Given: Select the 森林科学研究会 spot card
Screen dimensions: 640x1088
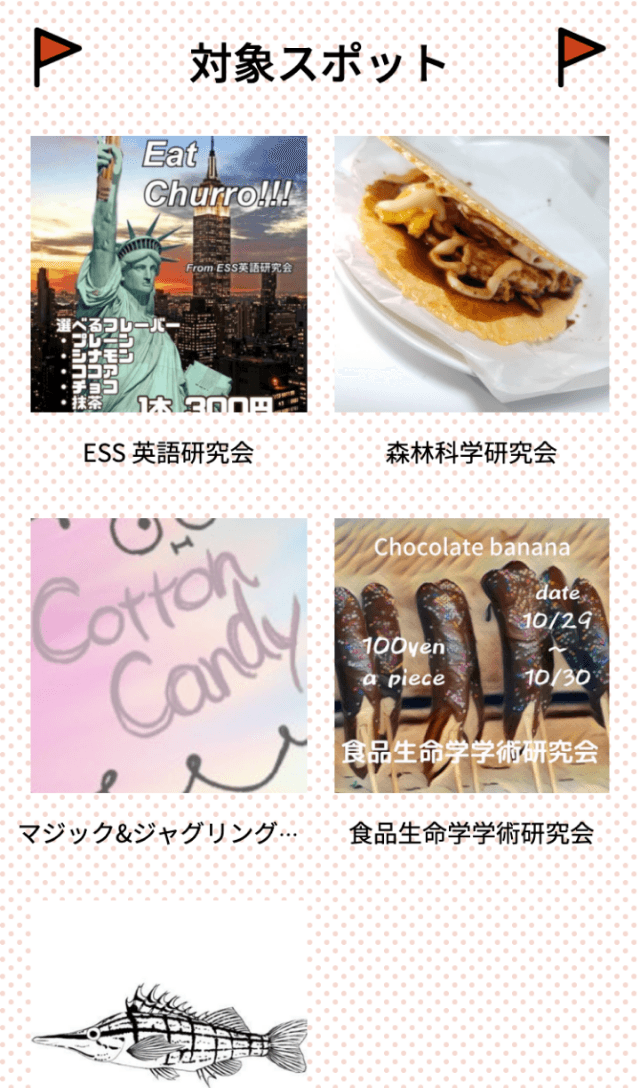Looking at the screenshot, I should click(471, 274).
